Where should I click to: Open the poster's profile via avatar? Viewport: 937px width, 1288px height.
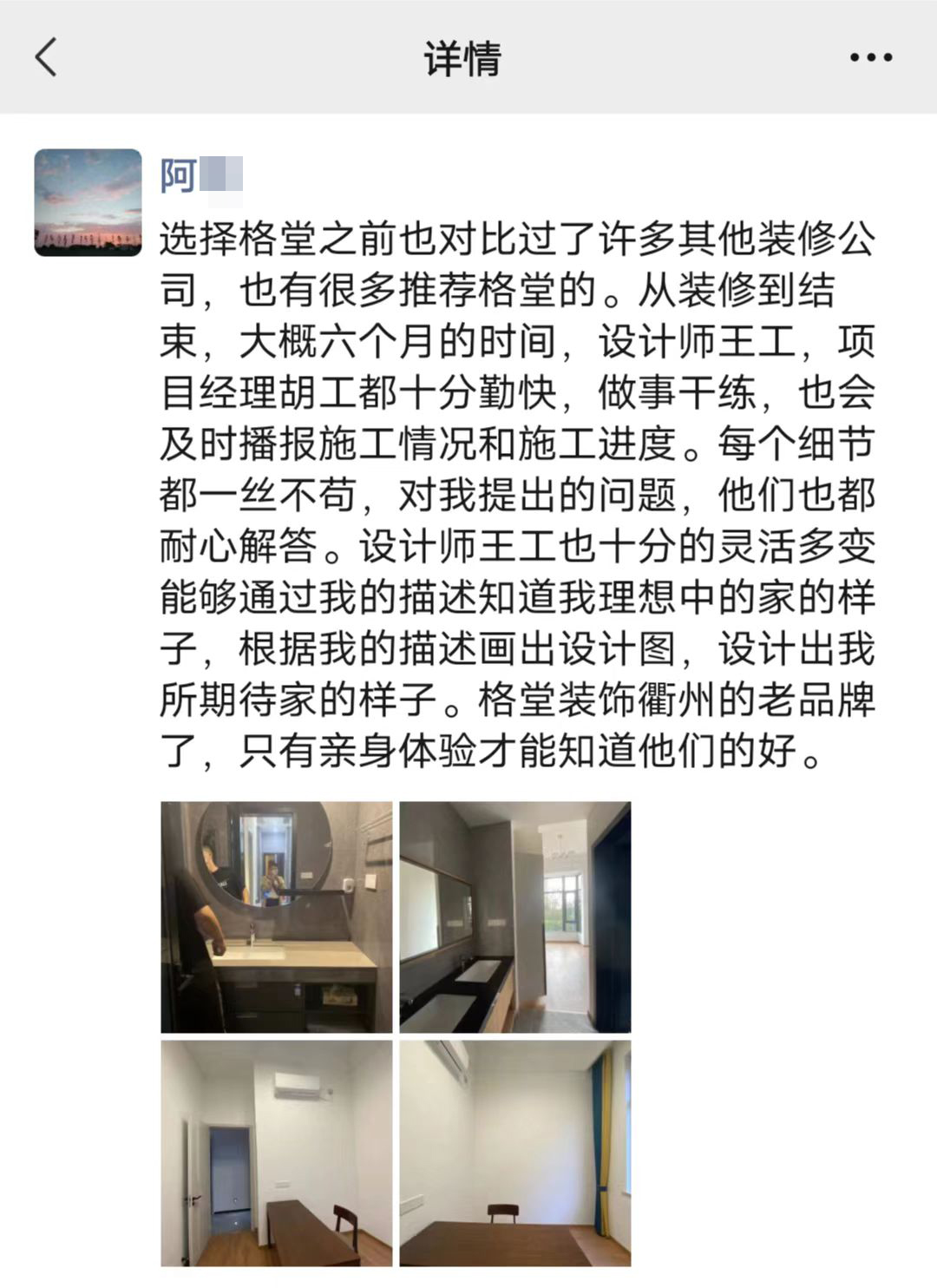[x=88, y=197]
